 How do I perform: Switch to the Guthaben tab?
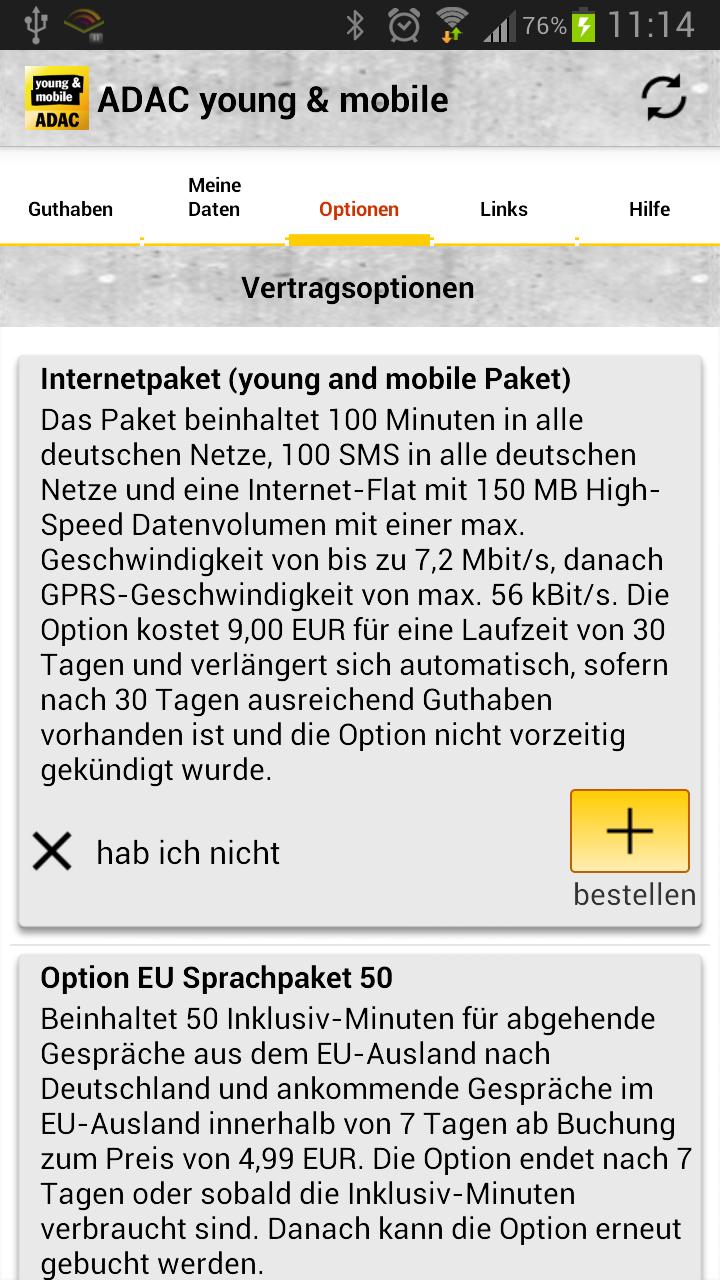click(70, 209)
